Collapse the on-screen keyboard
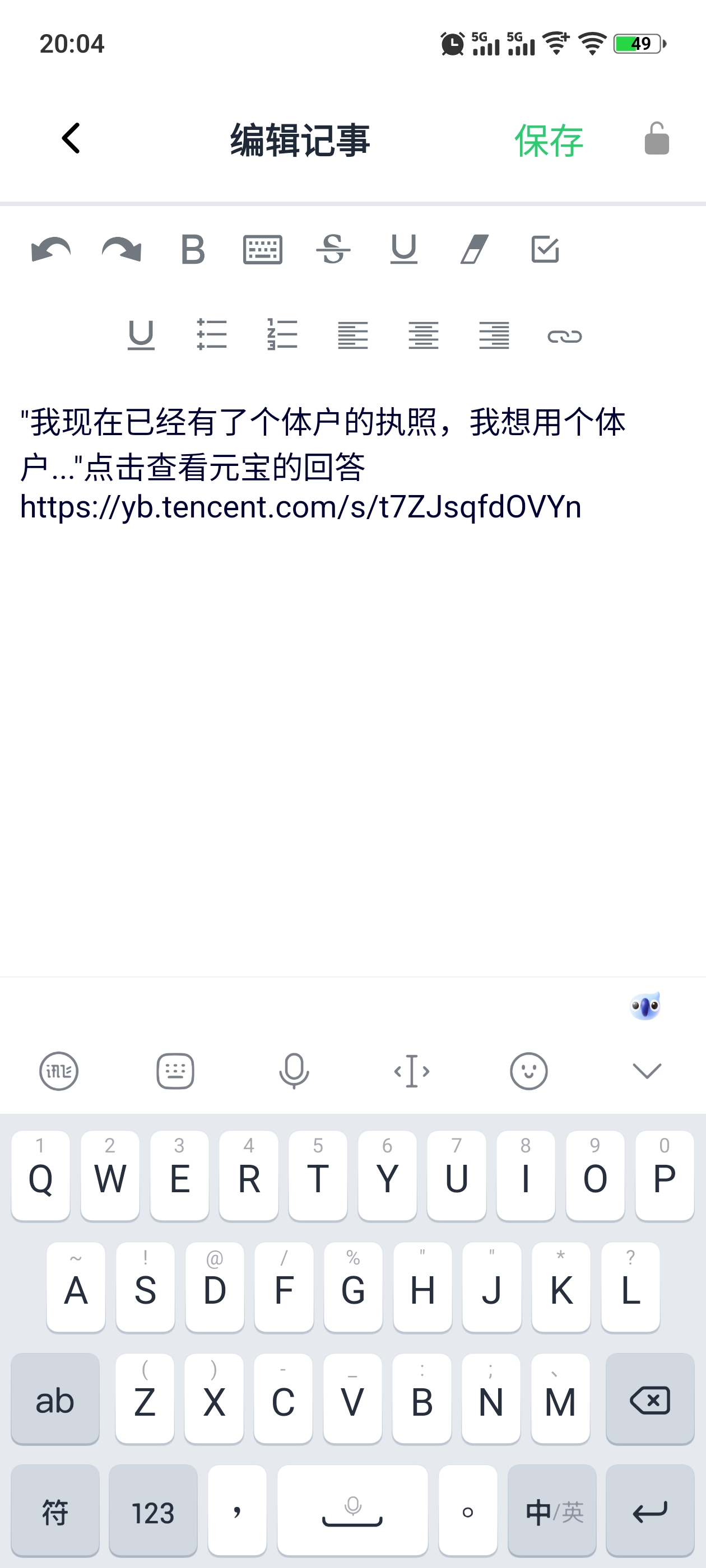This screenshot has width=706, height=1568. coord(647,1071)
